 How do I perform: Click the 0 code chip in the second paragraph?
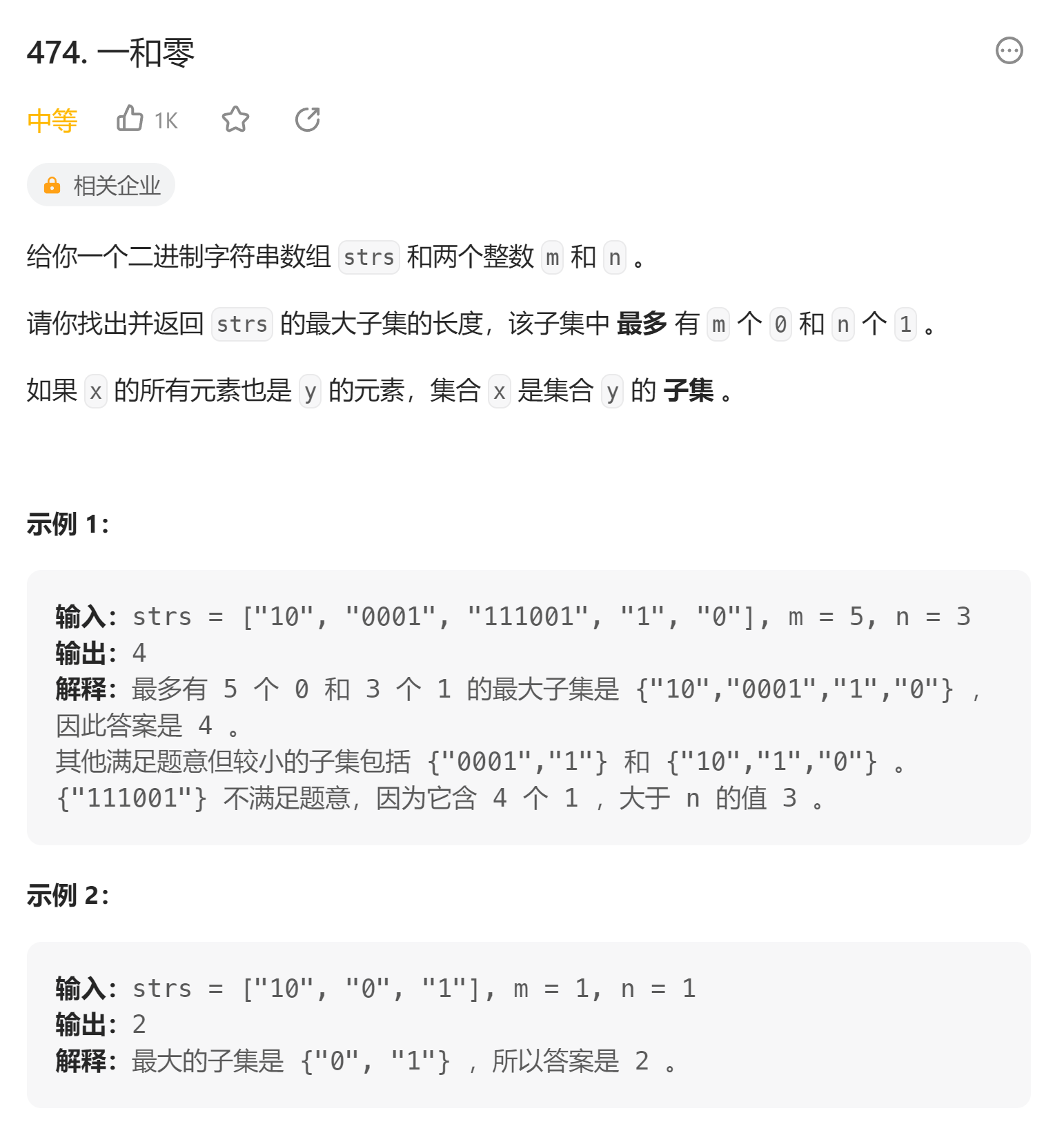(780, 324)
